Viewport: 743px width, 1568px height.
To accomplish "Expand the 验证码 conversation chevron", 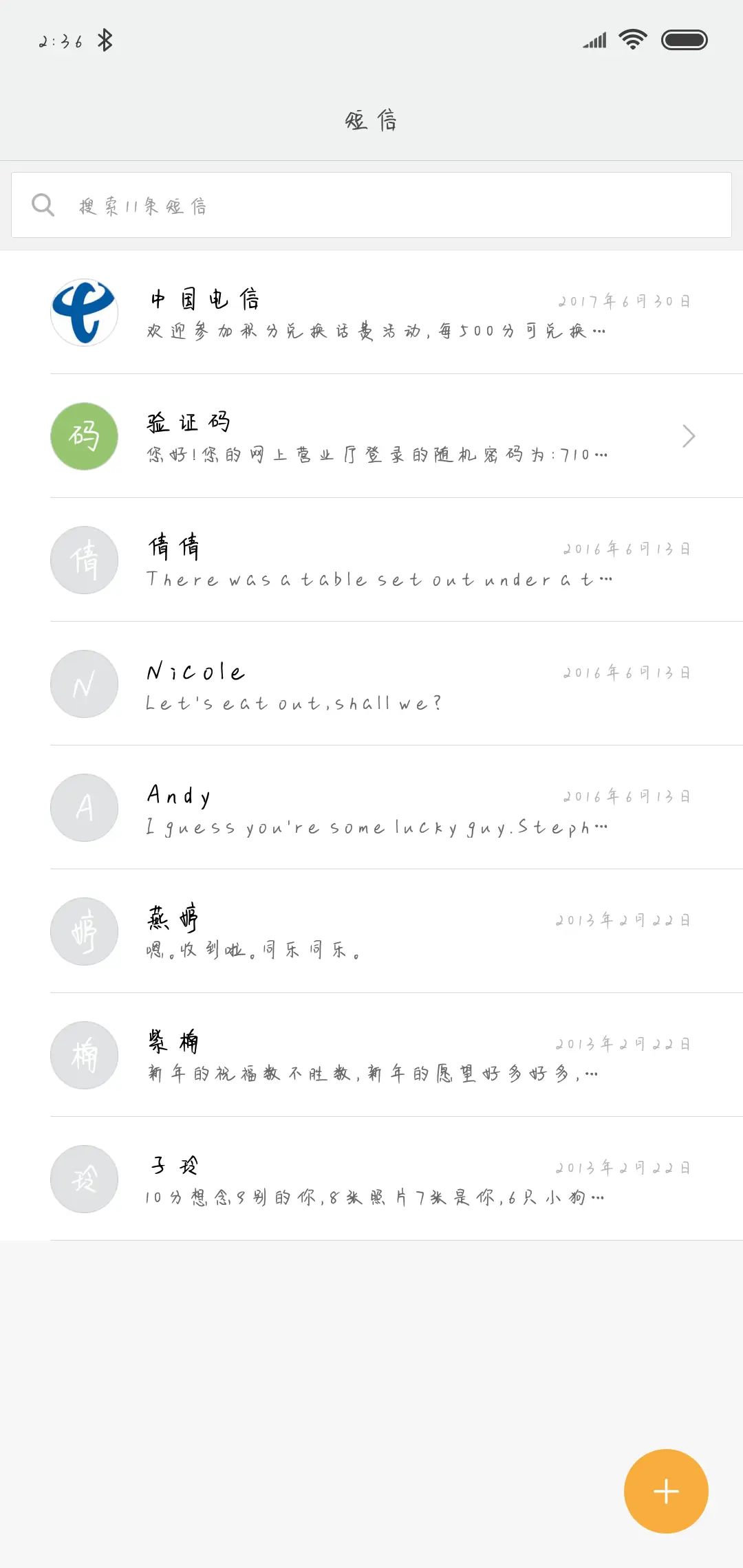I will [x=689, y=436].
